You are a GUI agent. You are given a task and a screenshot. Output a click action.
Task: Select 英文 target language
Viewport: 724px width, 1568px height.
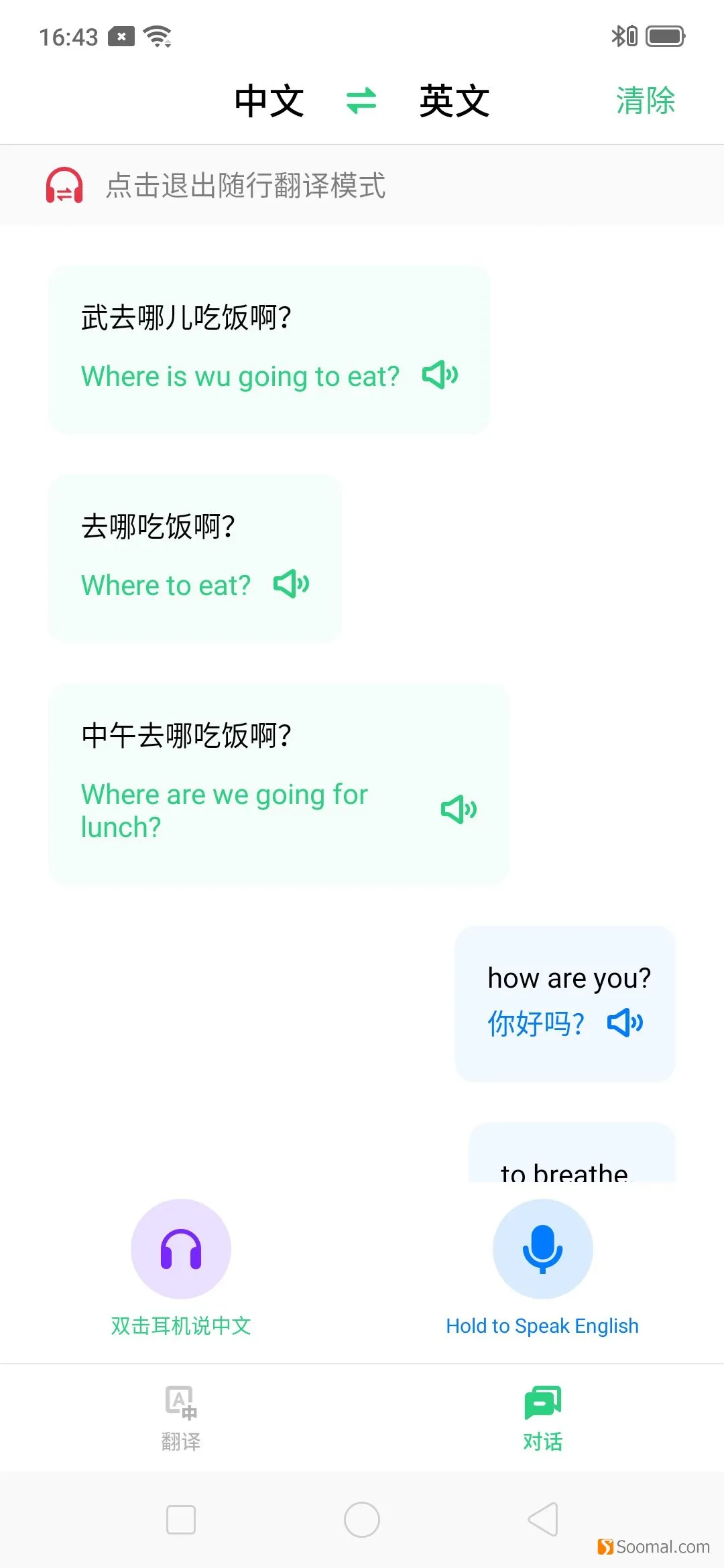tap(455, 101)
